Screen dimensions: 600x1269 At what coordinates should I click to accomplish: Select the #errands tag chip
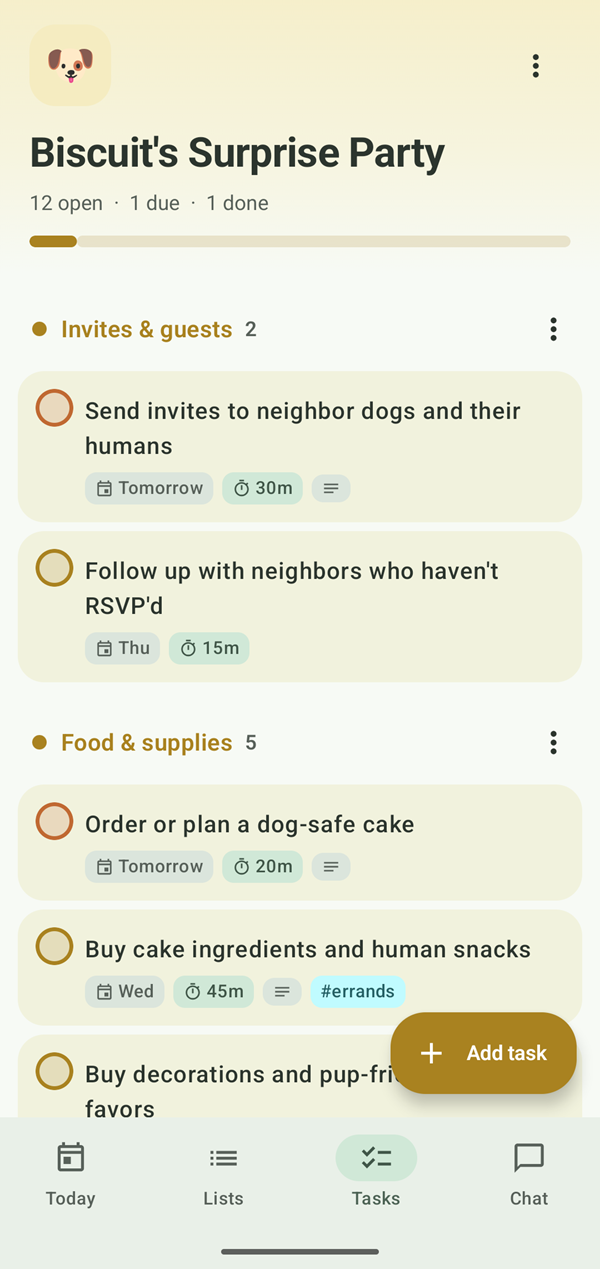click(358, 992)
